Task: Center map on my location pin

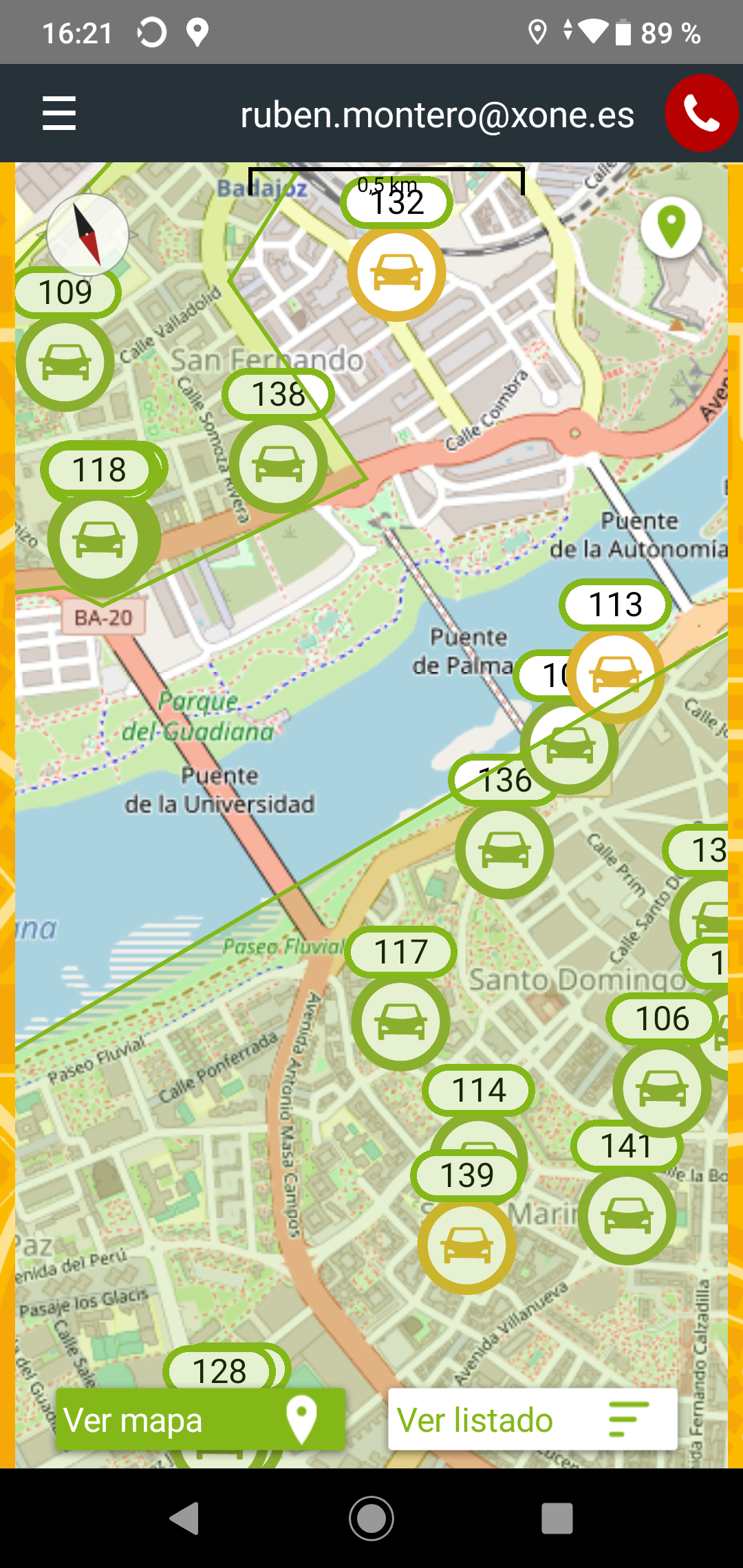Action: click(x=671, y=227)
